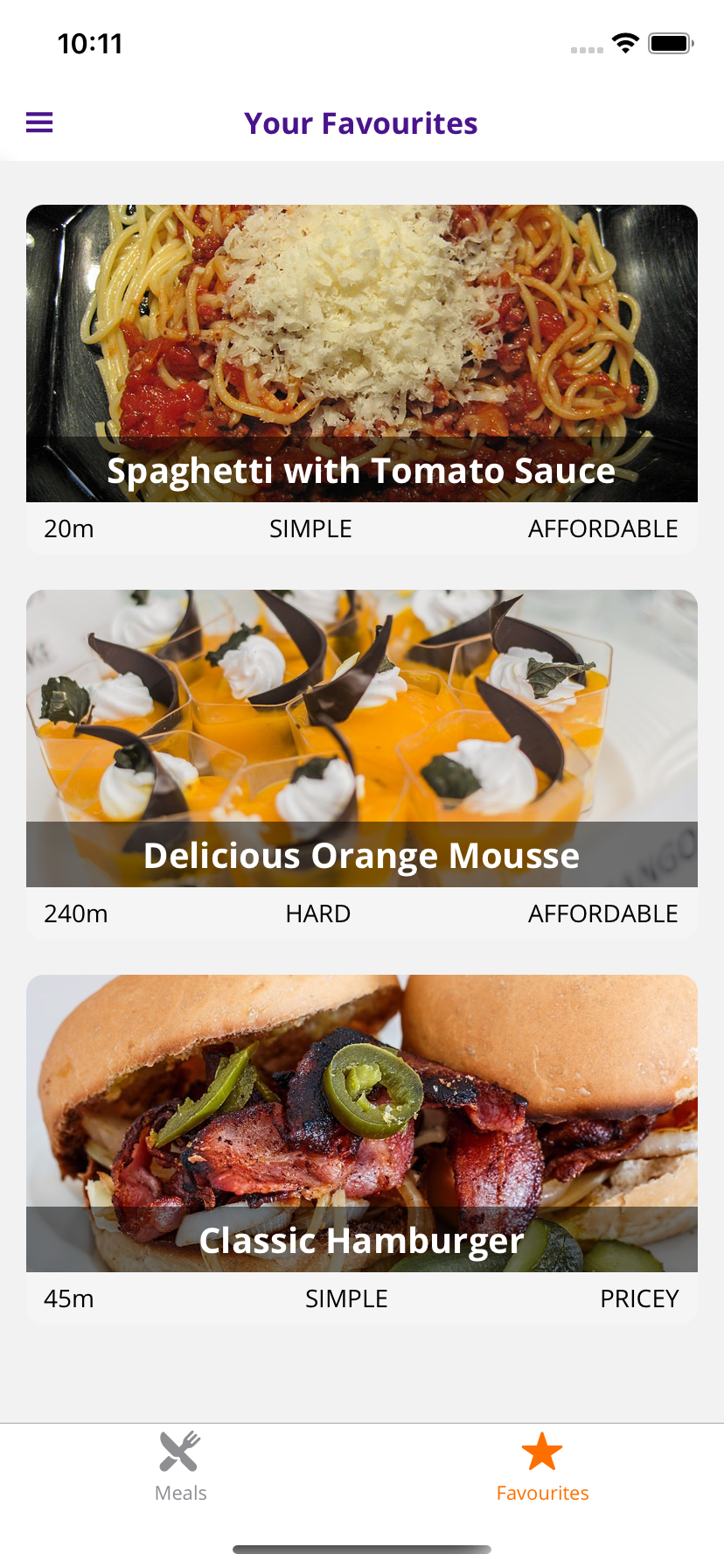Image resolution: width=724 pixels, height=1568 pixels.
Task: Click the 20m duration label
Action: coord(69,528)
